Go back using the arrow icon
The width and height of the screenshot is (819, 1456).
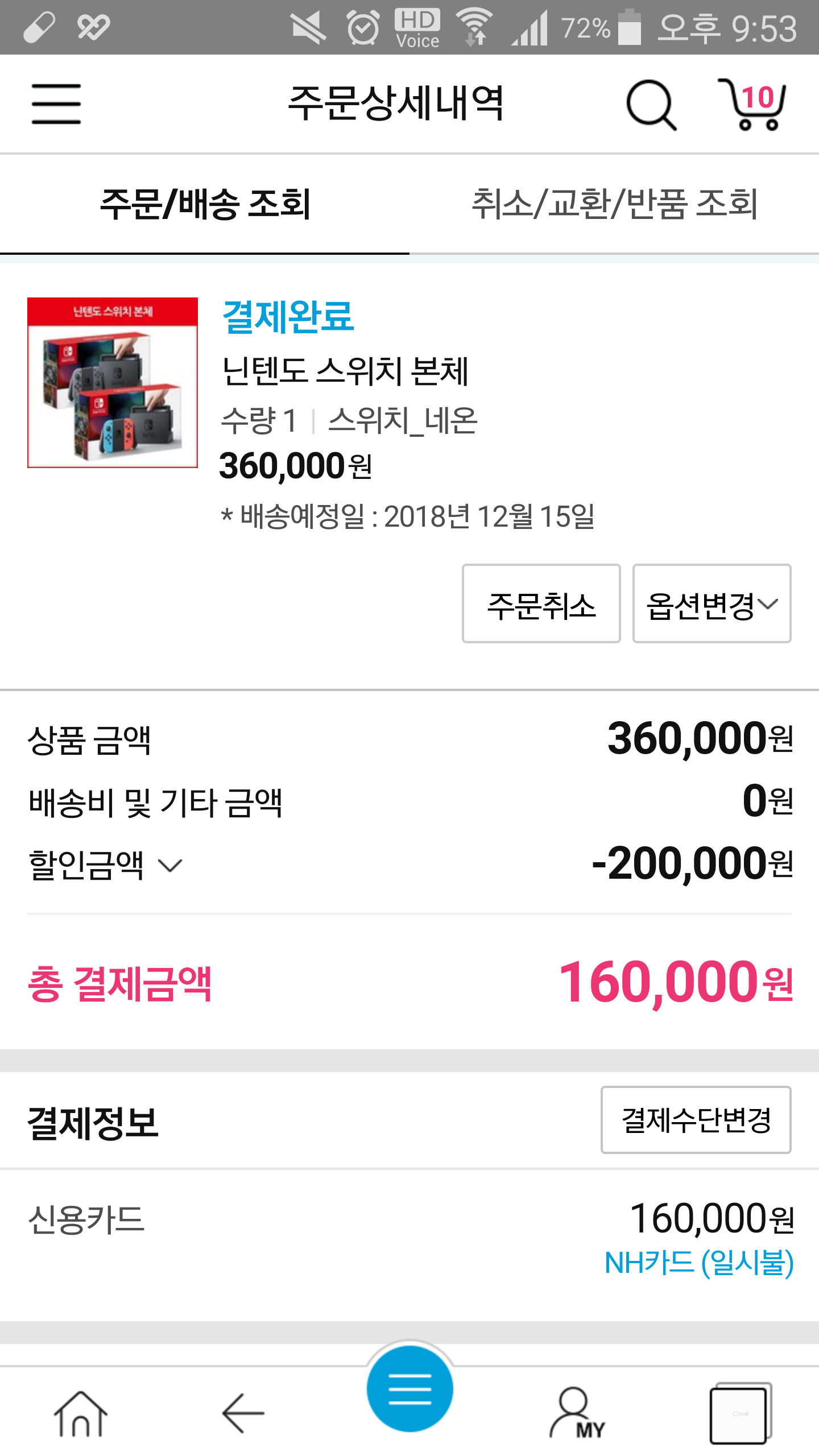pyautogui.click(x=243, y=1414)
